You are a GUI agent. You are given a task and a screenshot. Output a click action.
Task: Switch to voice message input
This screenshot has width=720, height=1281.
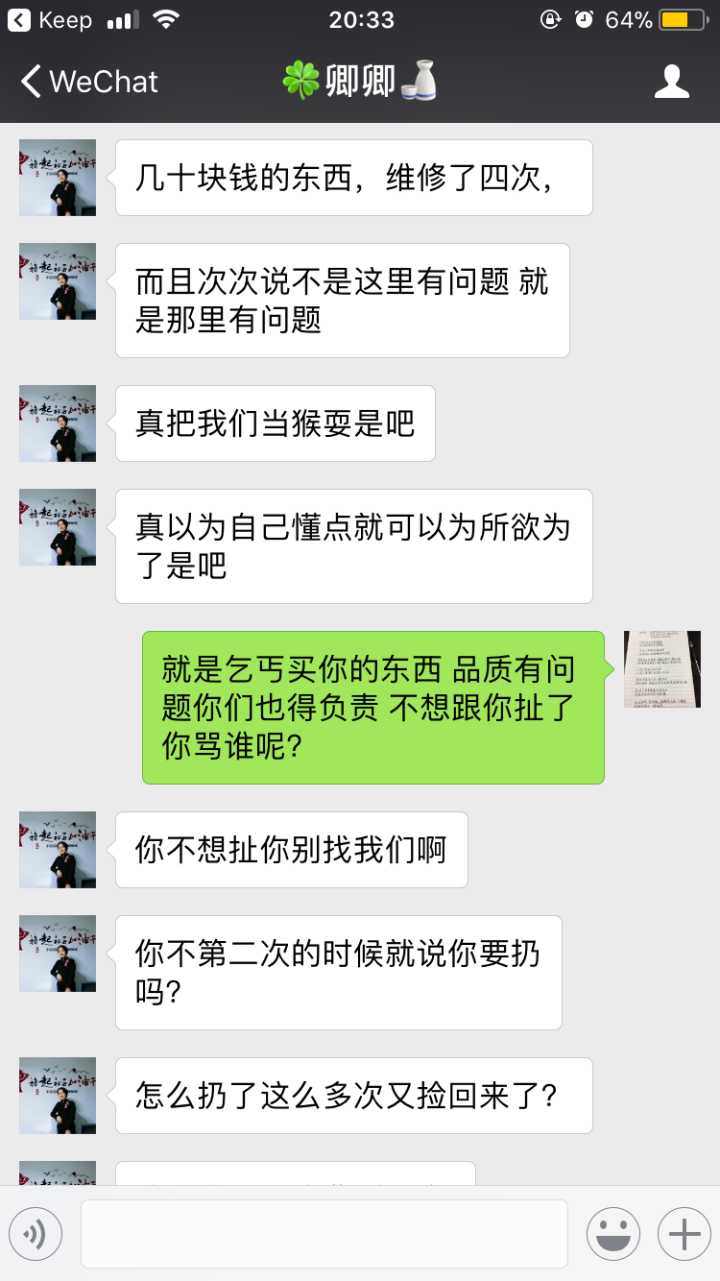(36, 1234)
